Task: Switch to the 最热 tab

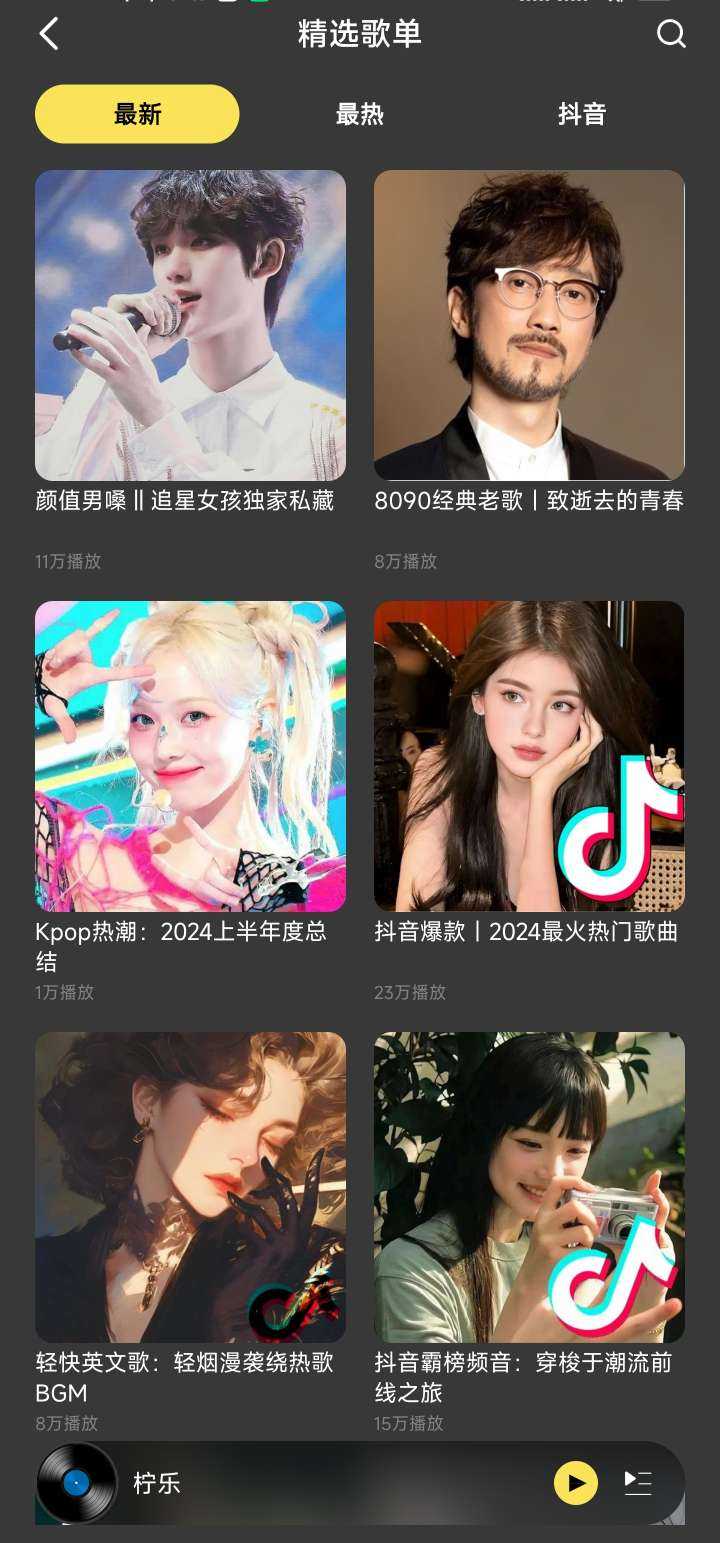Action: tap(359, 114)
